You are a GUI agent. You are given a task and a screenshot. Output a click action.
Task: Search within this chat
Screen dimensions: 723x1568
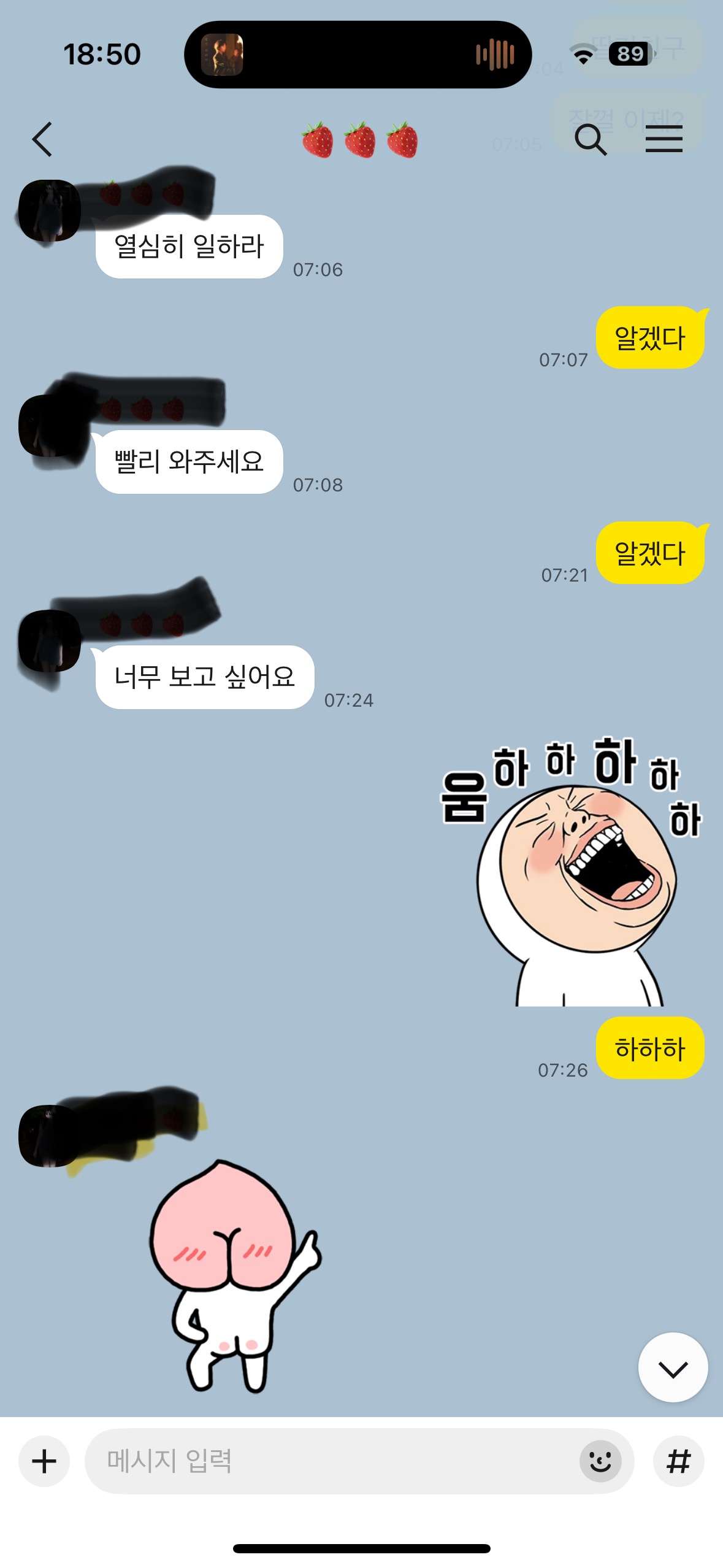click(x=590, y=139)
